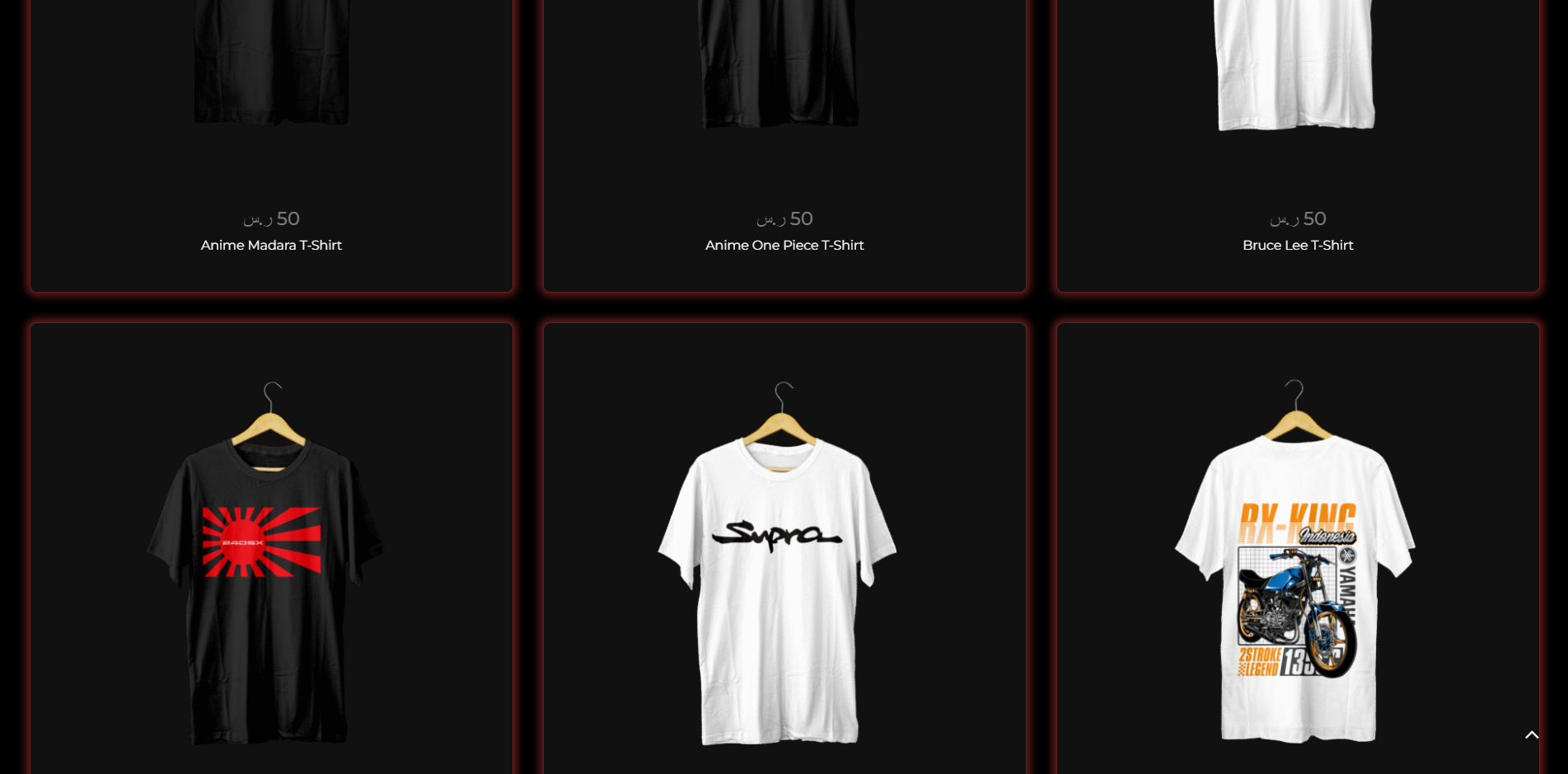The image size is (1568, 774).
Task: View the Bruce Lee T-Shirt product
Action: 1297,245
